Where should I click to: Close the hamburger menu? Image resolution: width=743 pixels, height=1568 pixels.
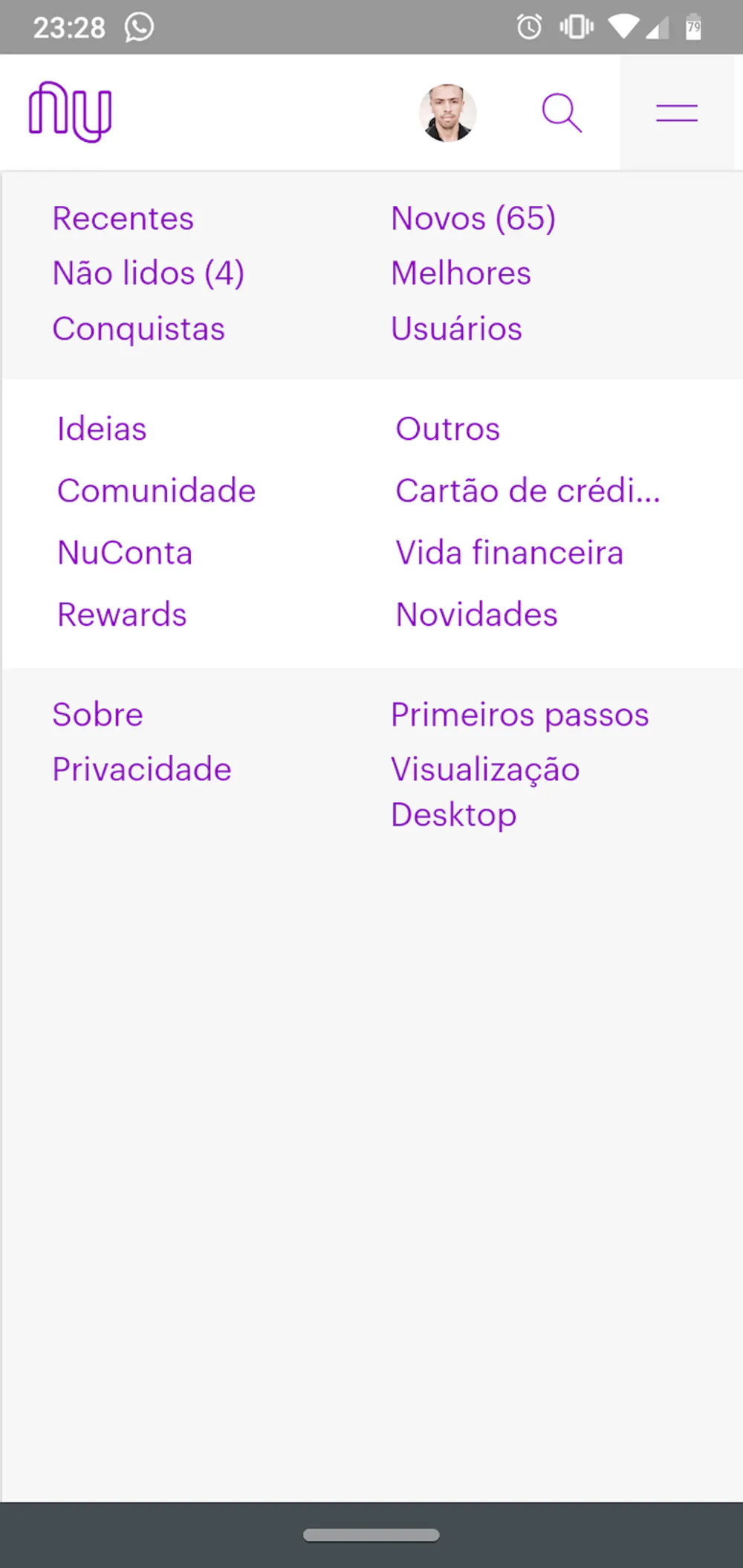(677, 113)
